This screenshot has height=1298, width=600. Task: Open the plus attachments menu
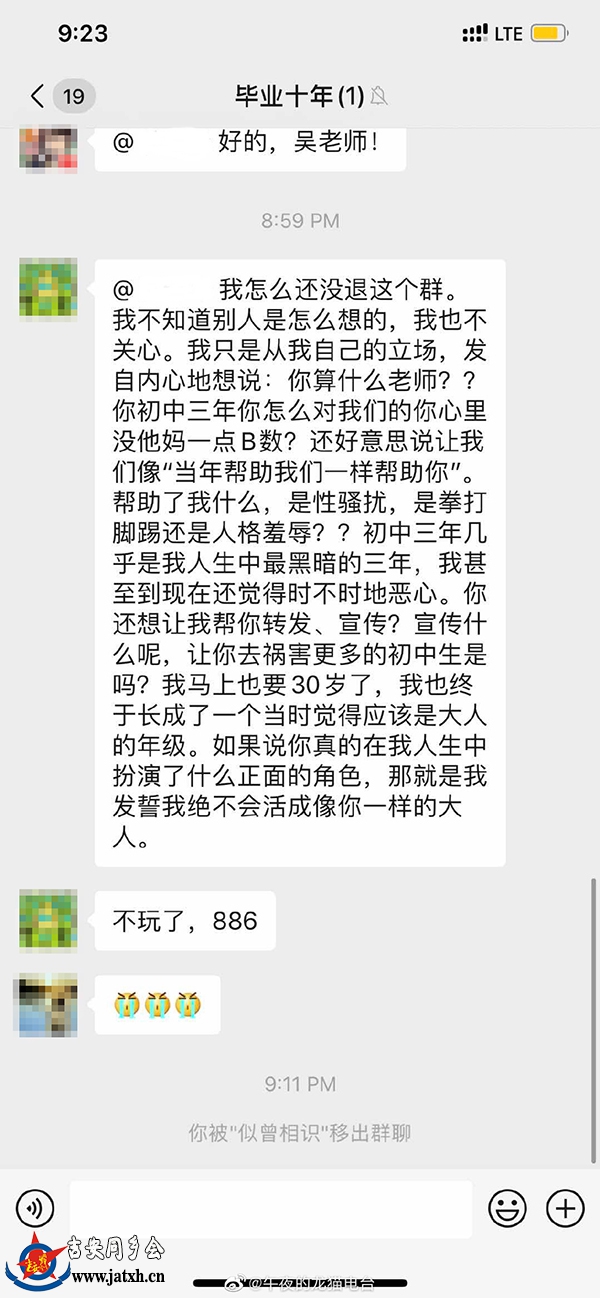565,1209
